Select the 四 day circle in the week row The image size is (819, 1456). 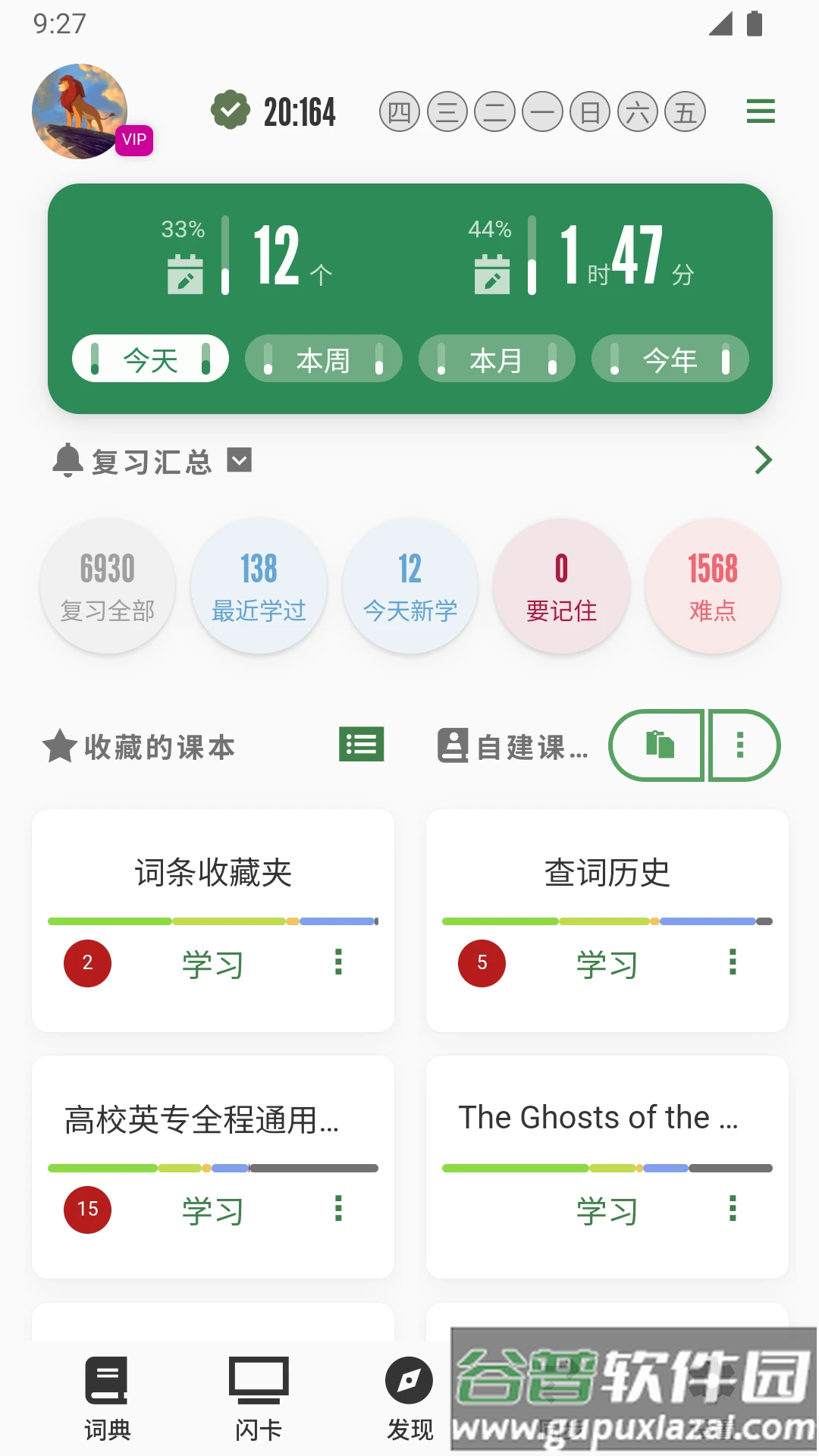click(x=400, y=111)
